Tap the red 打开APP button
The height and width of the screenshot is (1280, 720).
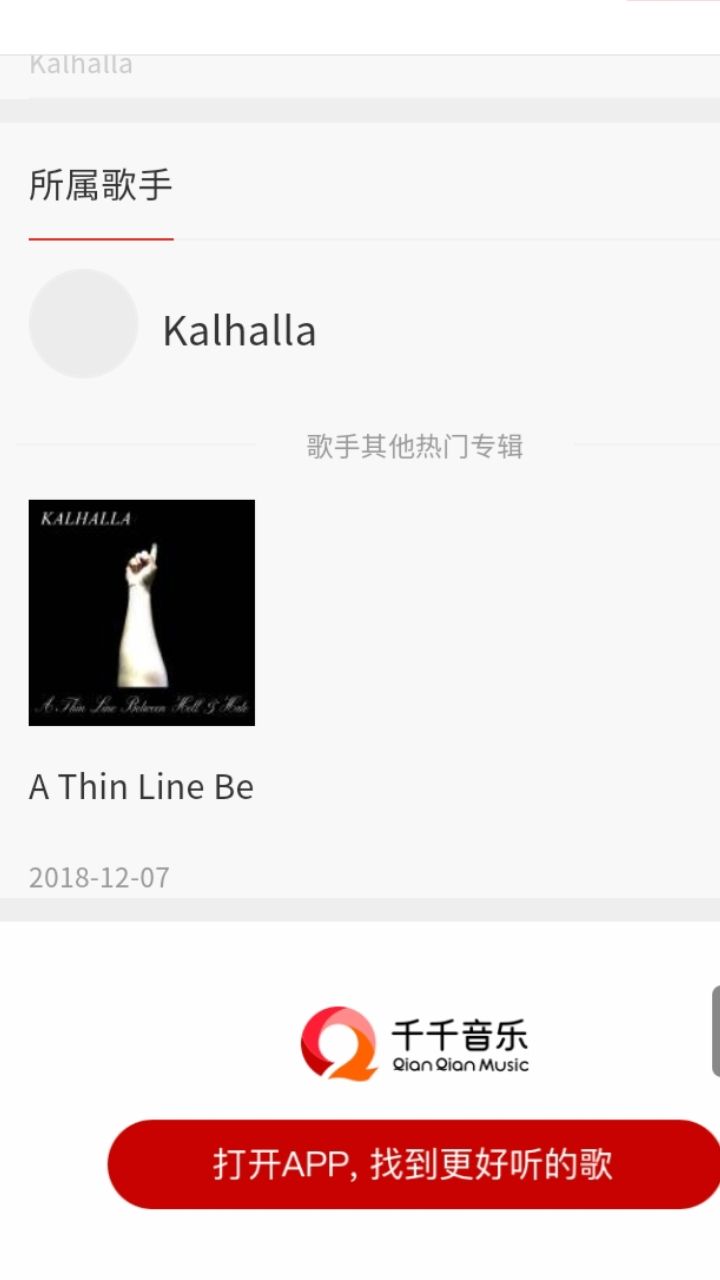coord(413,1164)
